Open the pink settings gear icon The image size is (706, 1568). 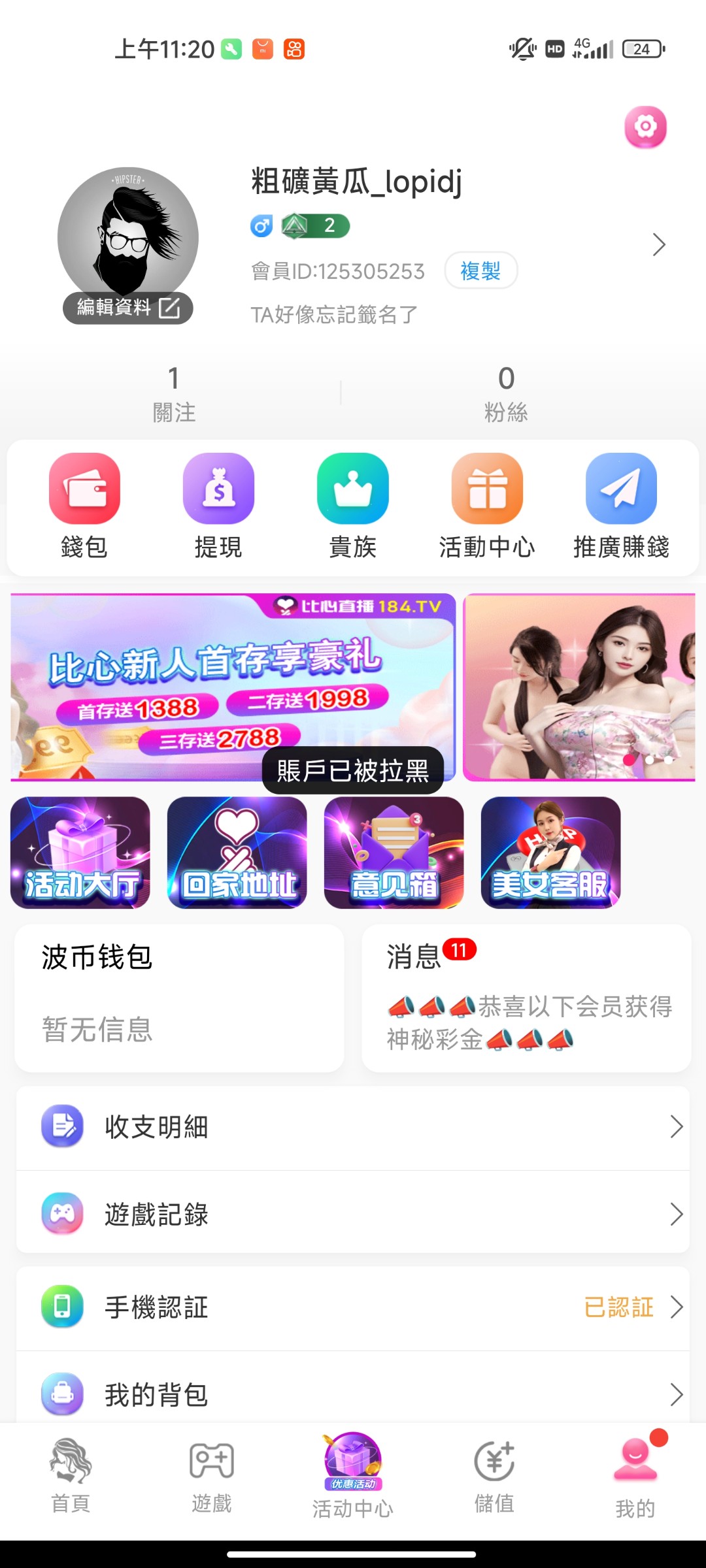645,127
